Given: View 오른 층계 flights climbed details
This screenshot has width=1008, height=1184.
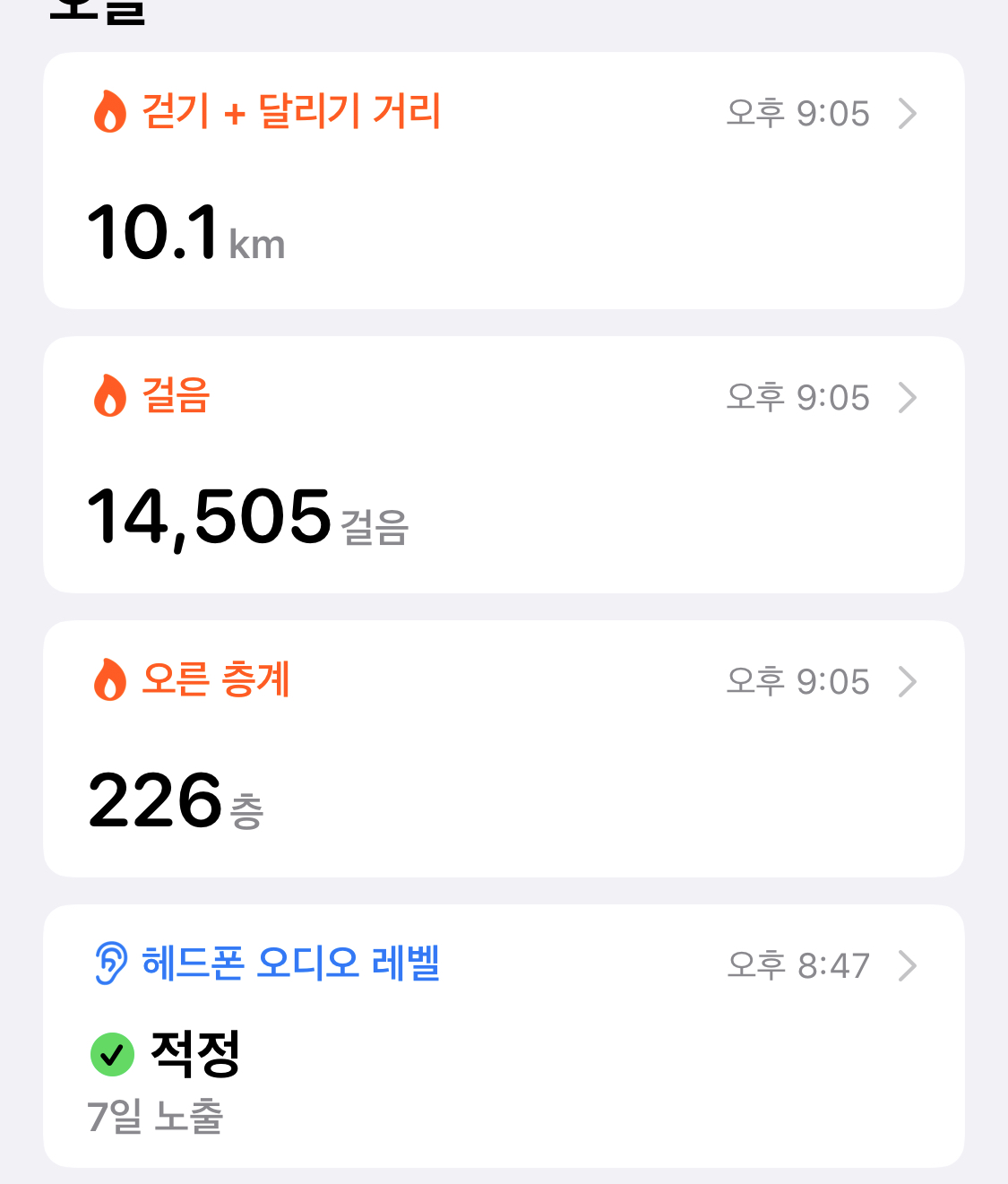Looking at the screenshot, I should (x=504, y=748).
